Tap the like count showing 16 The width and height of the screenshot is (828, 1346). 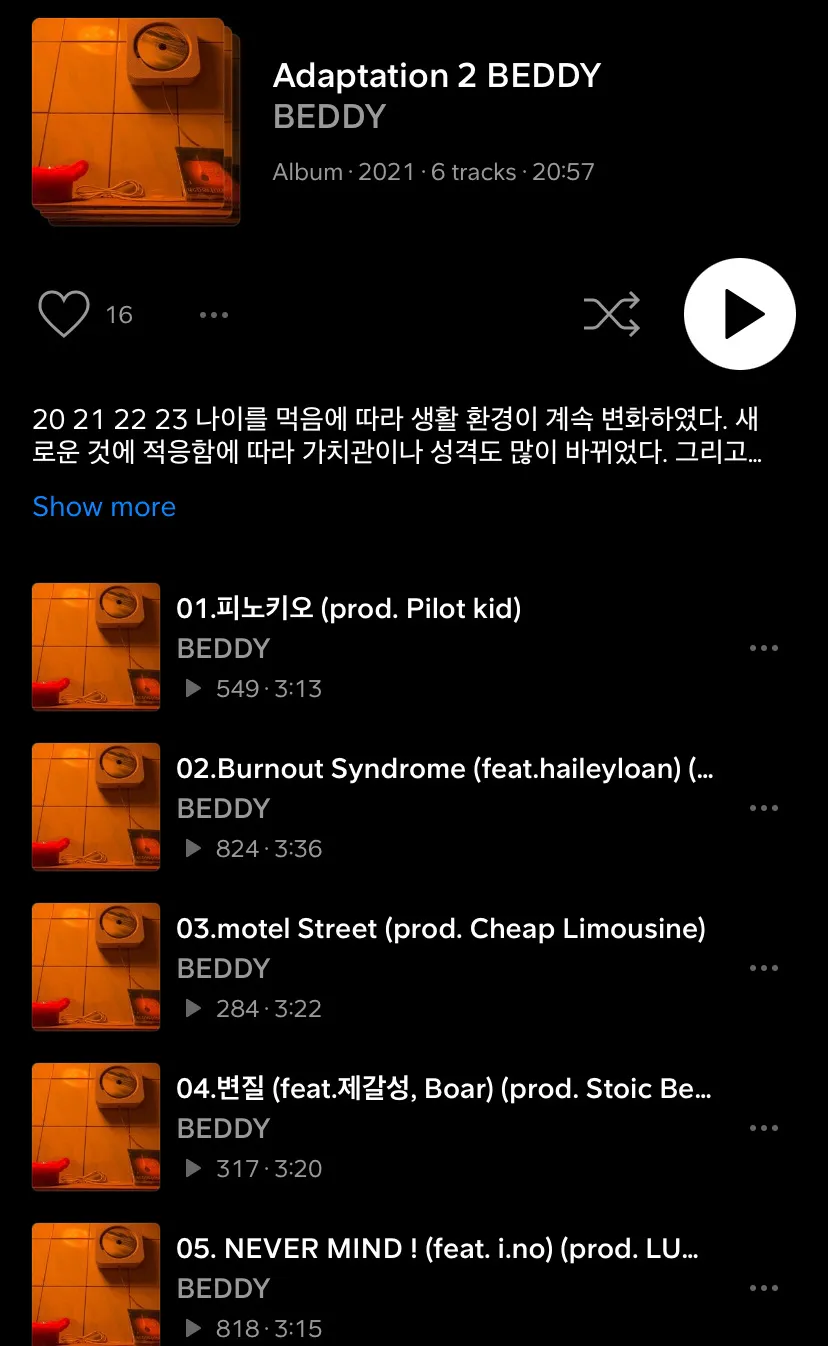click(x=120, y=314)
